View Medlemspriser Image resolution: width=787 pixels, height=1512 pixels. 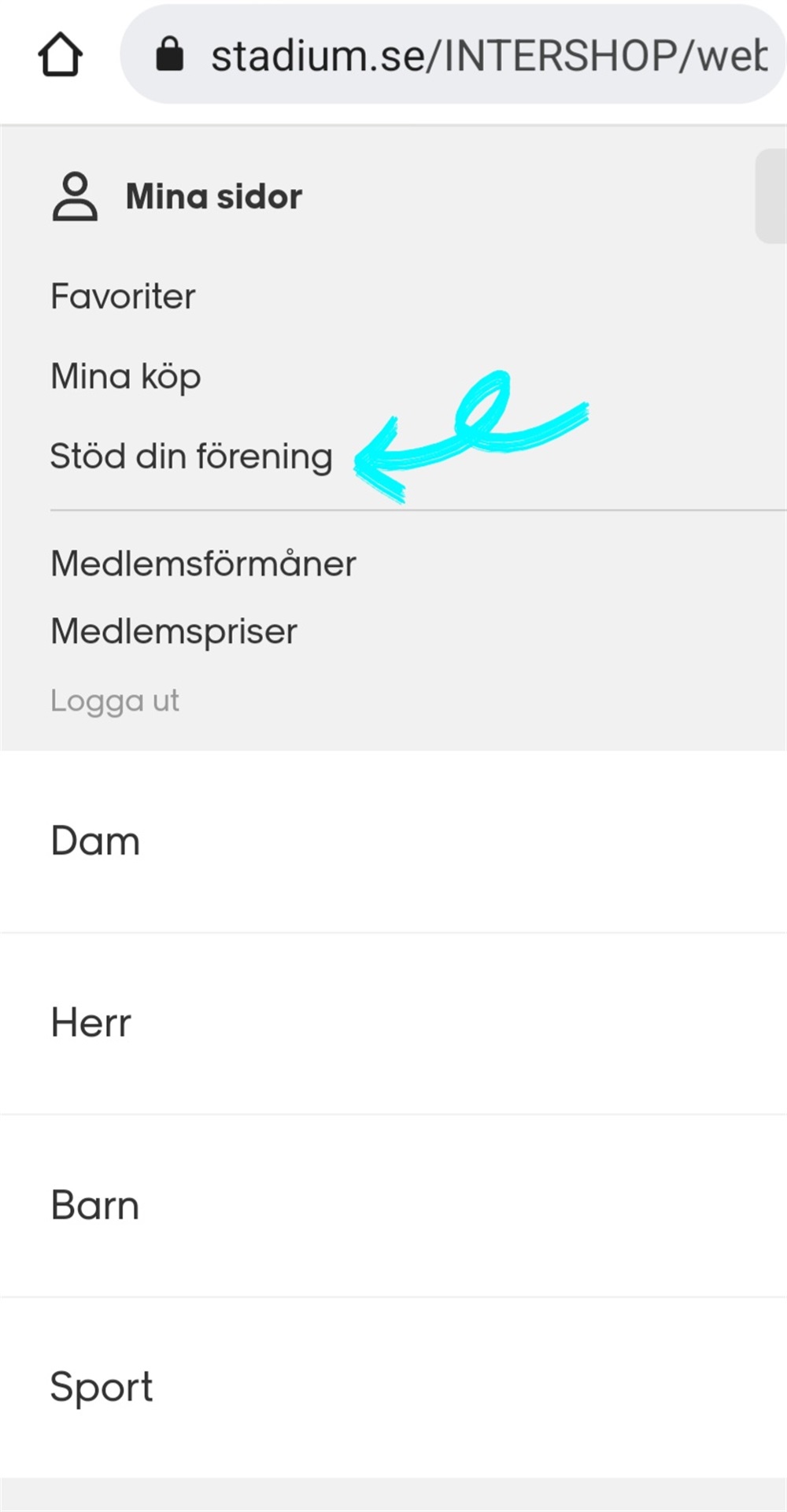174,631
